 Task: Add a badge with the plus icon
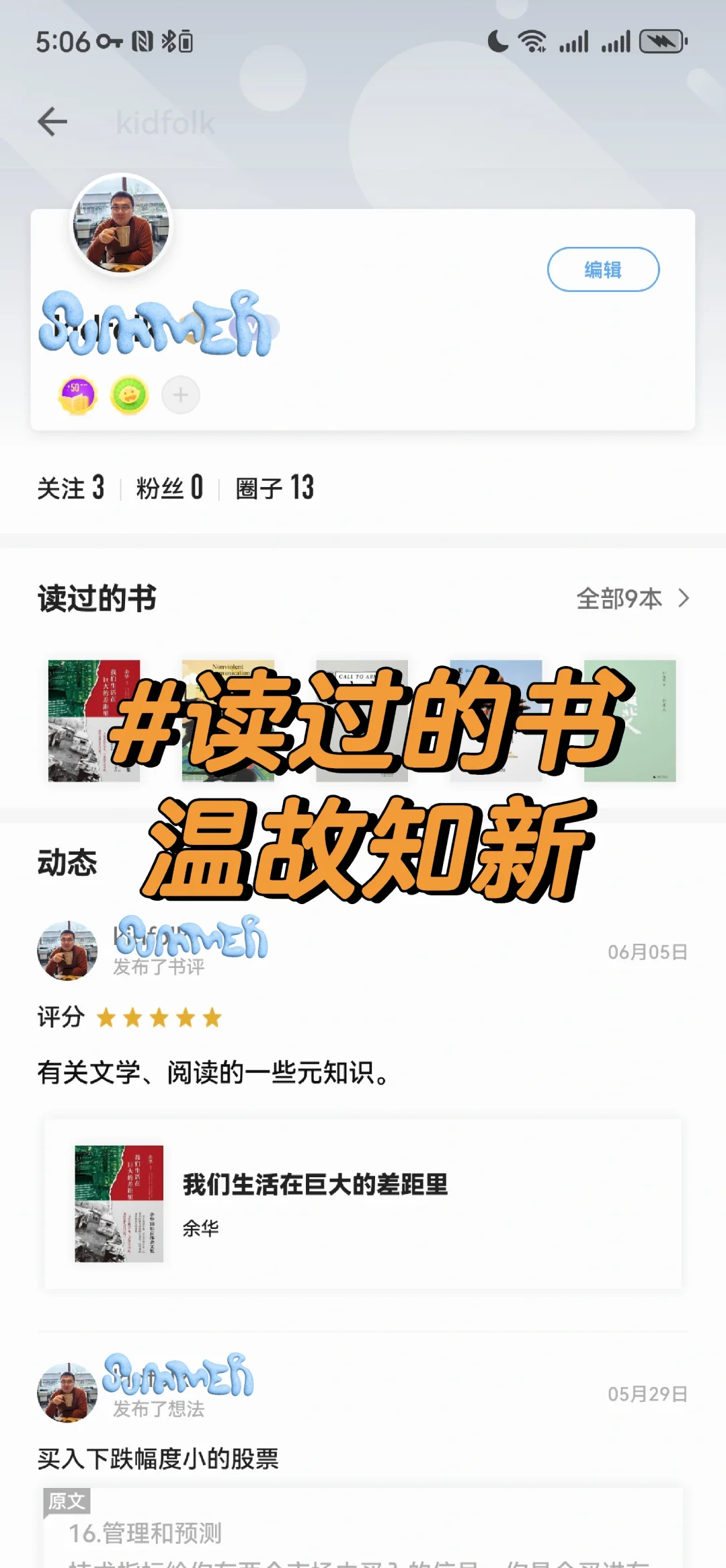(x=181, y=395)
